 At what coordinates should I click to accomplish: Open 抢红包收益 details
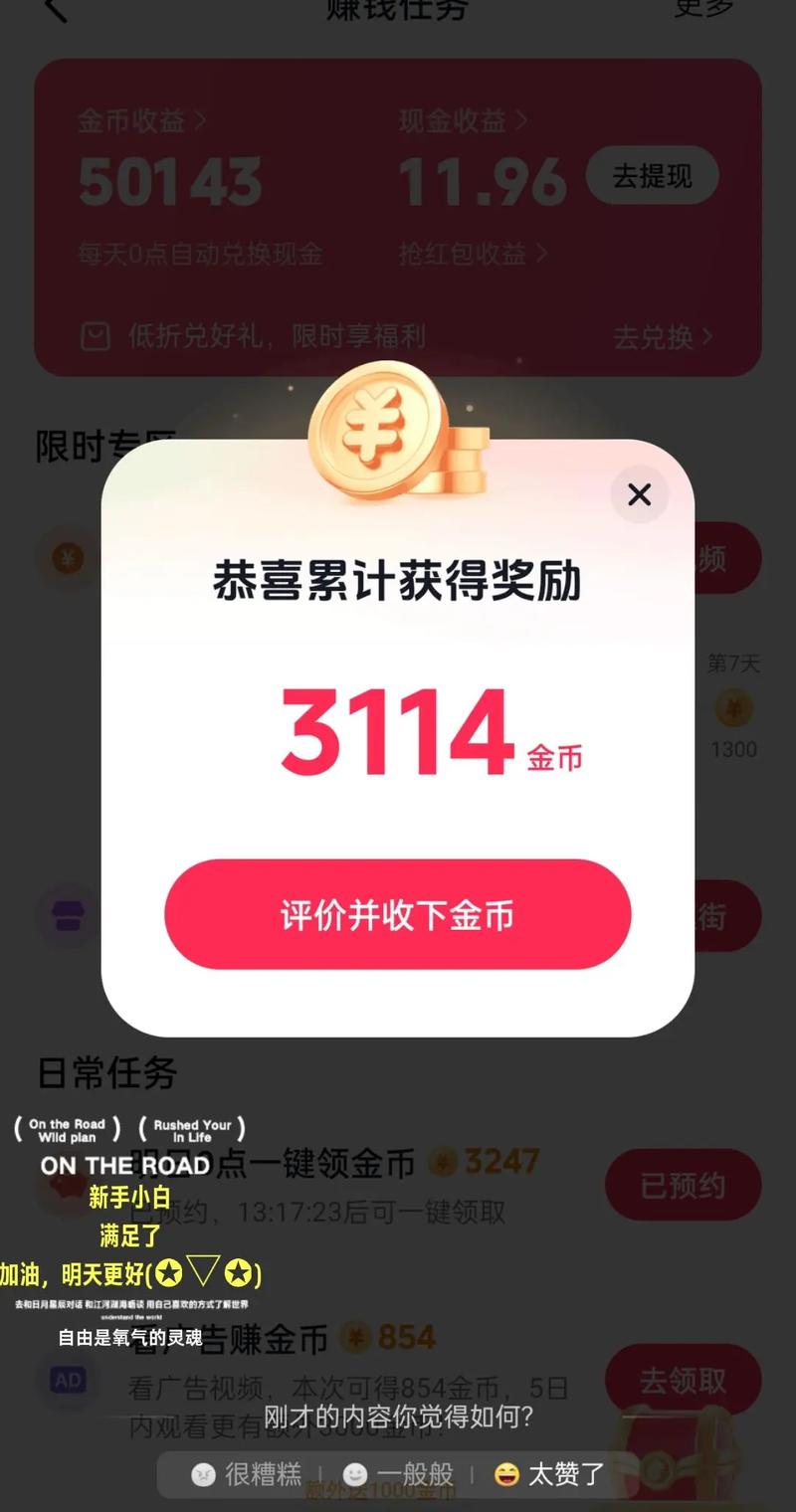click(474, 254)
